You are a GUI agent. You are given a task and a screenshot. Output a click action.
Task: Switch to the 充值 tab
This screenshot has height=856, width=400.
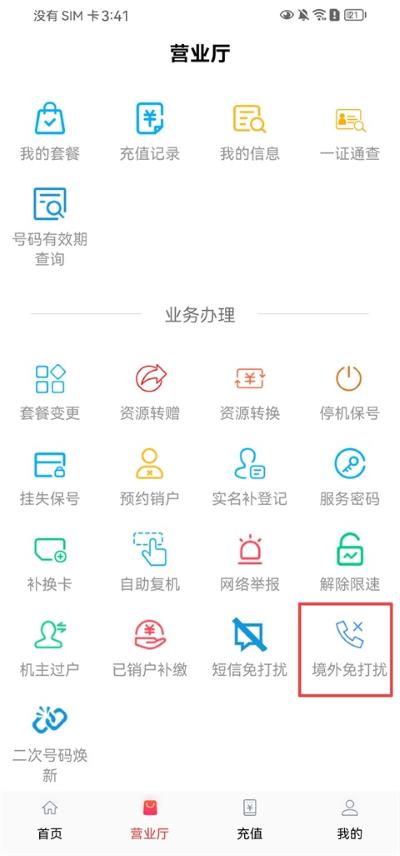(x=249, y=820)
